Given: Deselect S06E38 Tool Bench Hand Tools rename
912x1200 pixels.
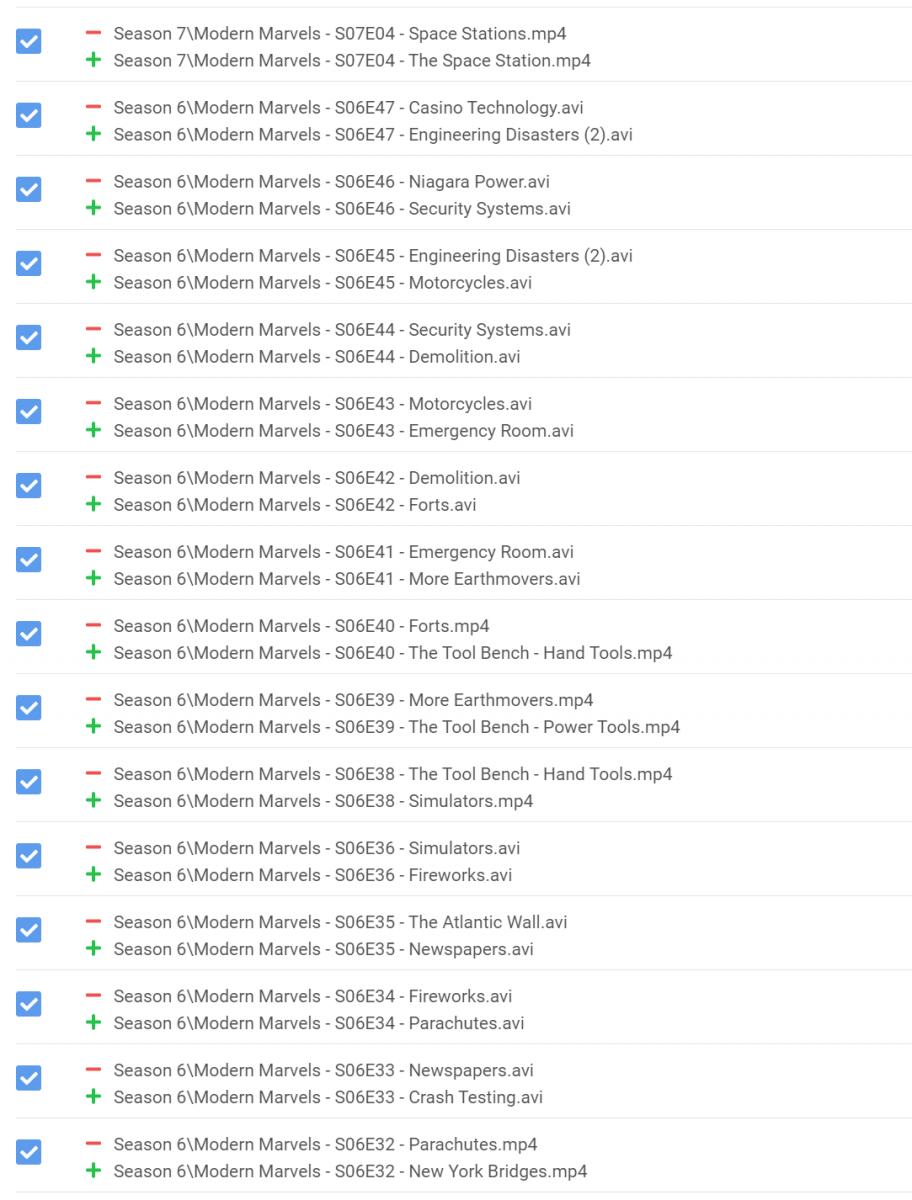Looking at the screenshot, I should pyautogui.click(x=29, y=781).
